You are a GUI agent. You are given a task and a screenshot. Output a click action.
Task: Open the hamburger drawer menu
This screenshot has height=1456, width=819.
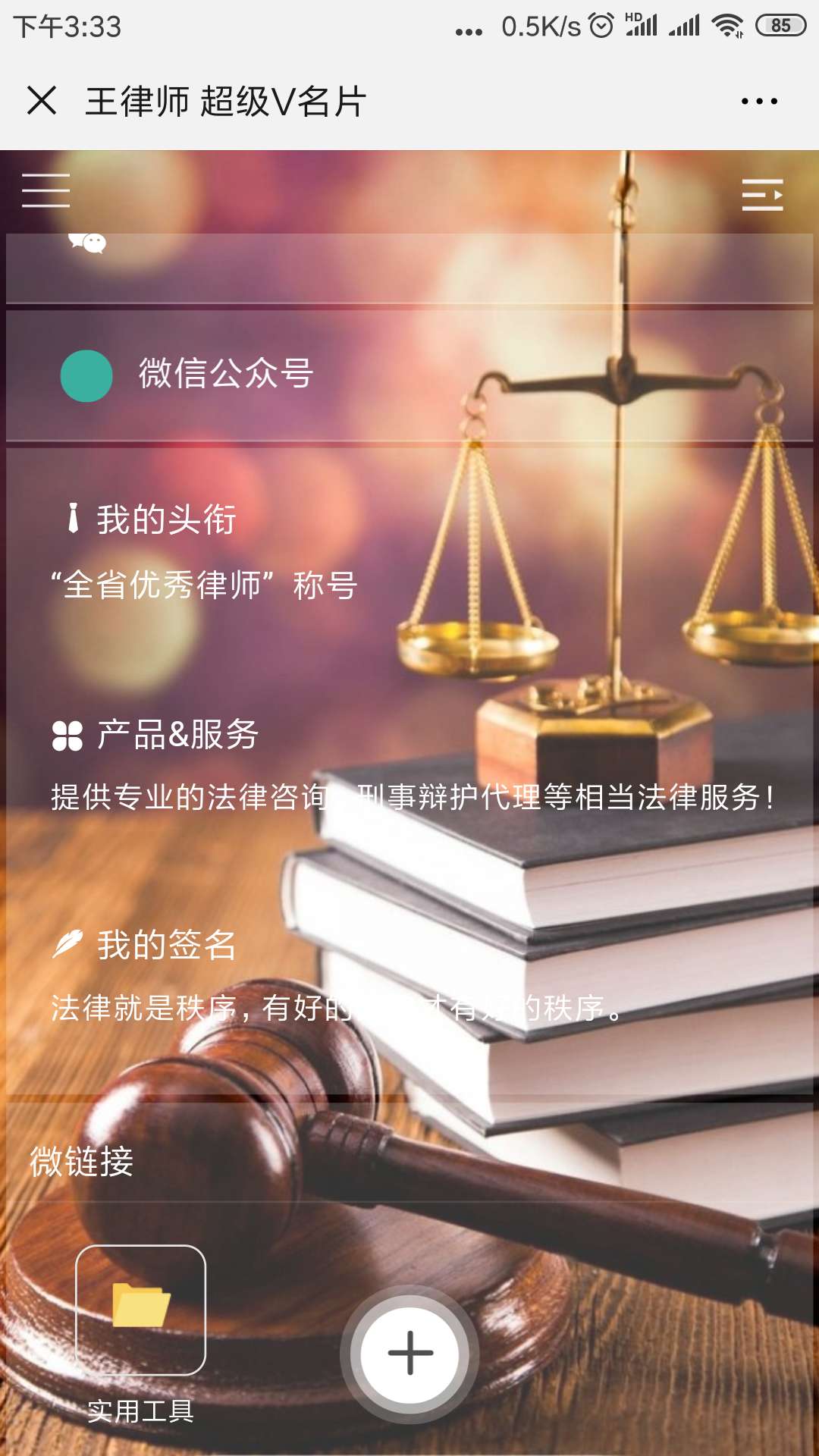[45, 190]
